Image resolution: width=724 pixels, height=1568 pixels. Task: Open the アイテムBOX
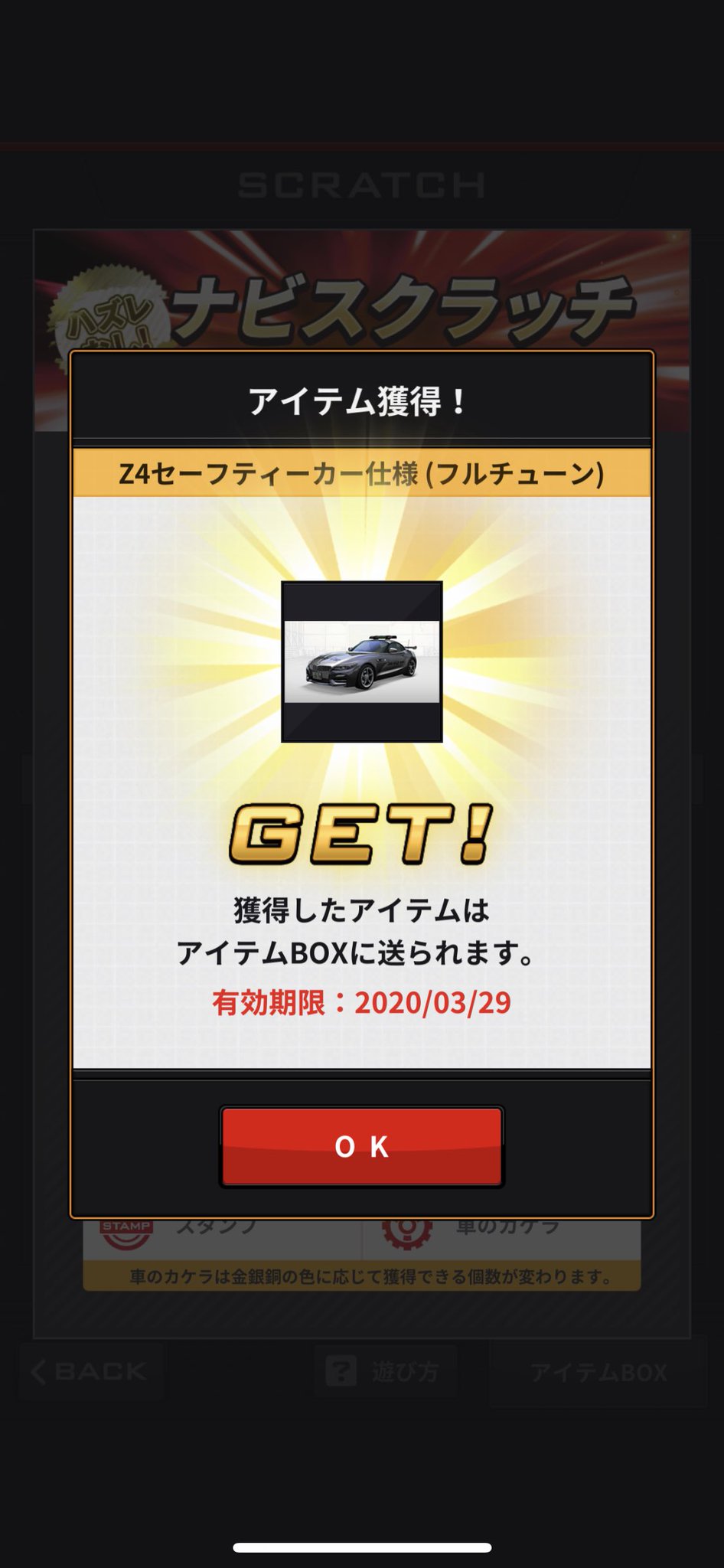click(598, 1372)
